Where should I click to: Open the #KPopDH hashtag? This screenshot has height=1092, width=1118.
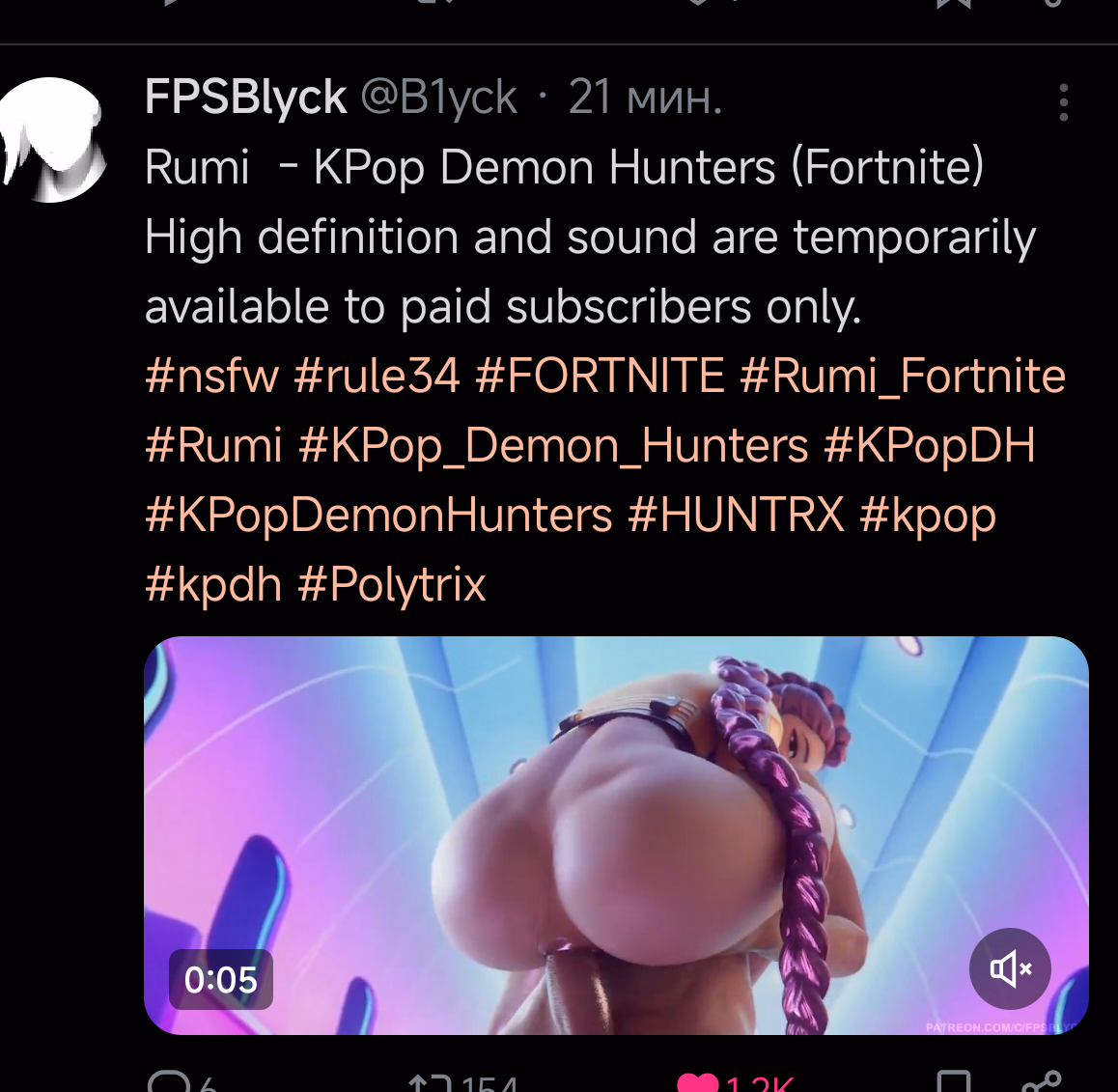tap(929, 445)
